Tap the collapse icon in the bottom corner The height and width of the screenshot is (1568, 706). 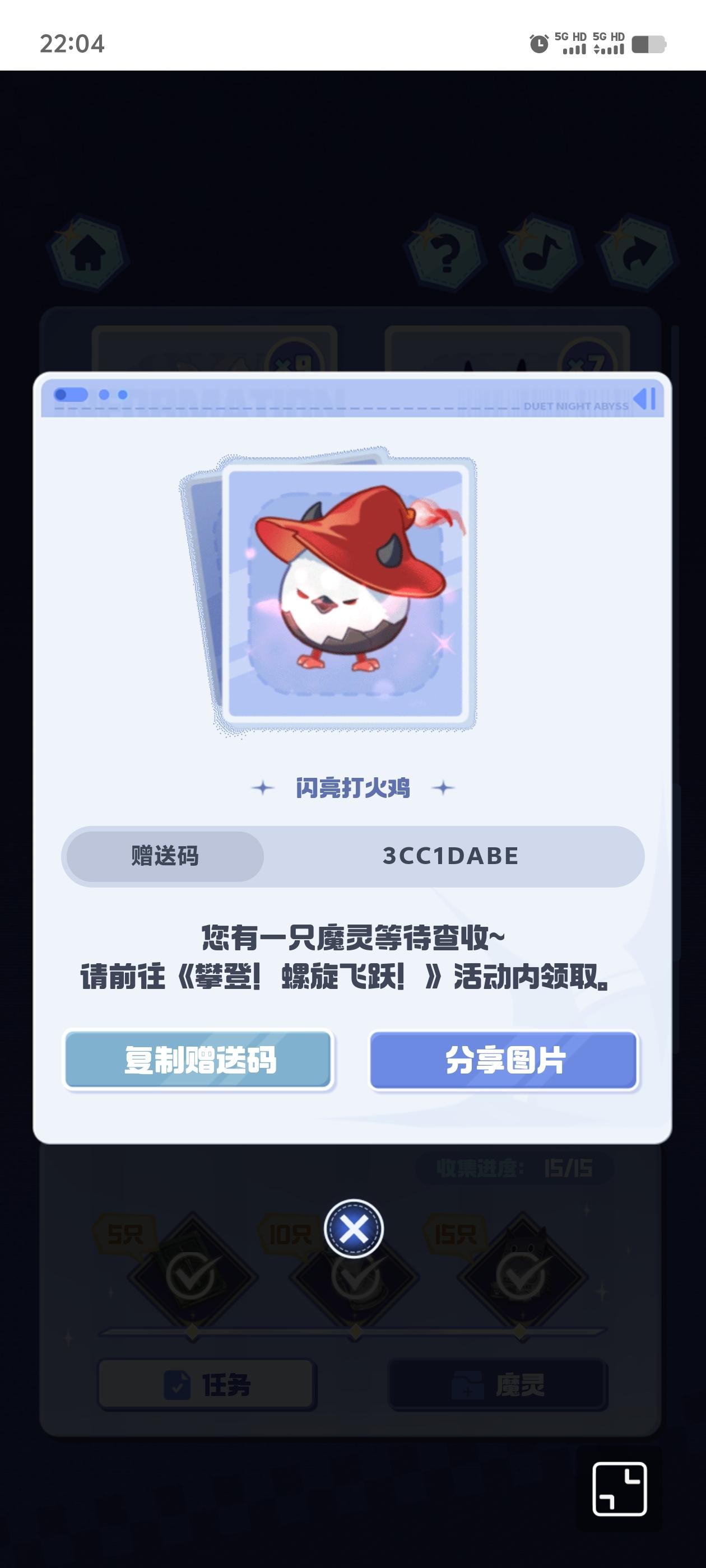pyautogui.click(x=619, y=1488)
